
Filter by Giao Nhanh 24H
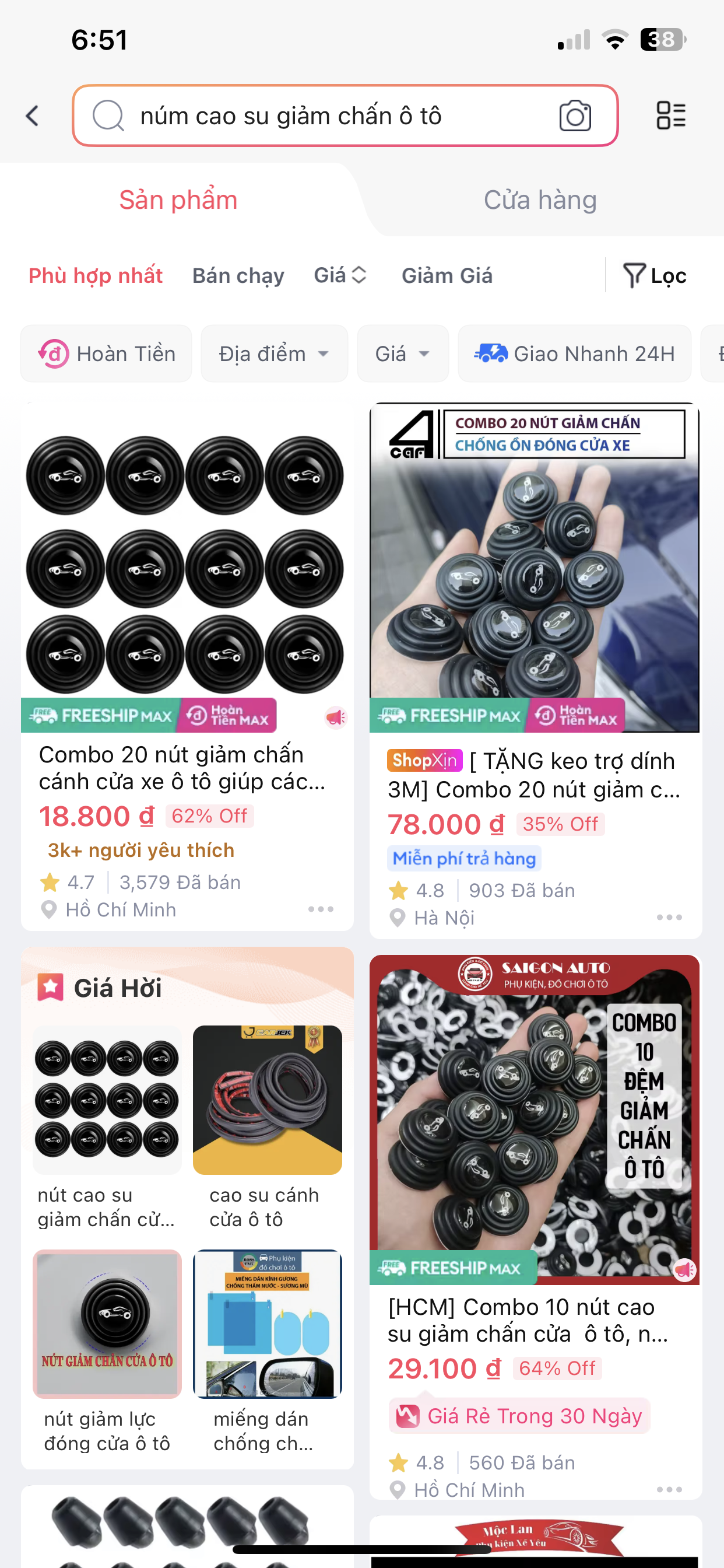coord(574,353)
